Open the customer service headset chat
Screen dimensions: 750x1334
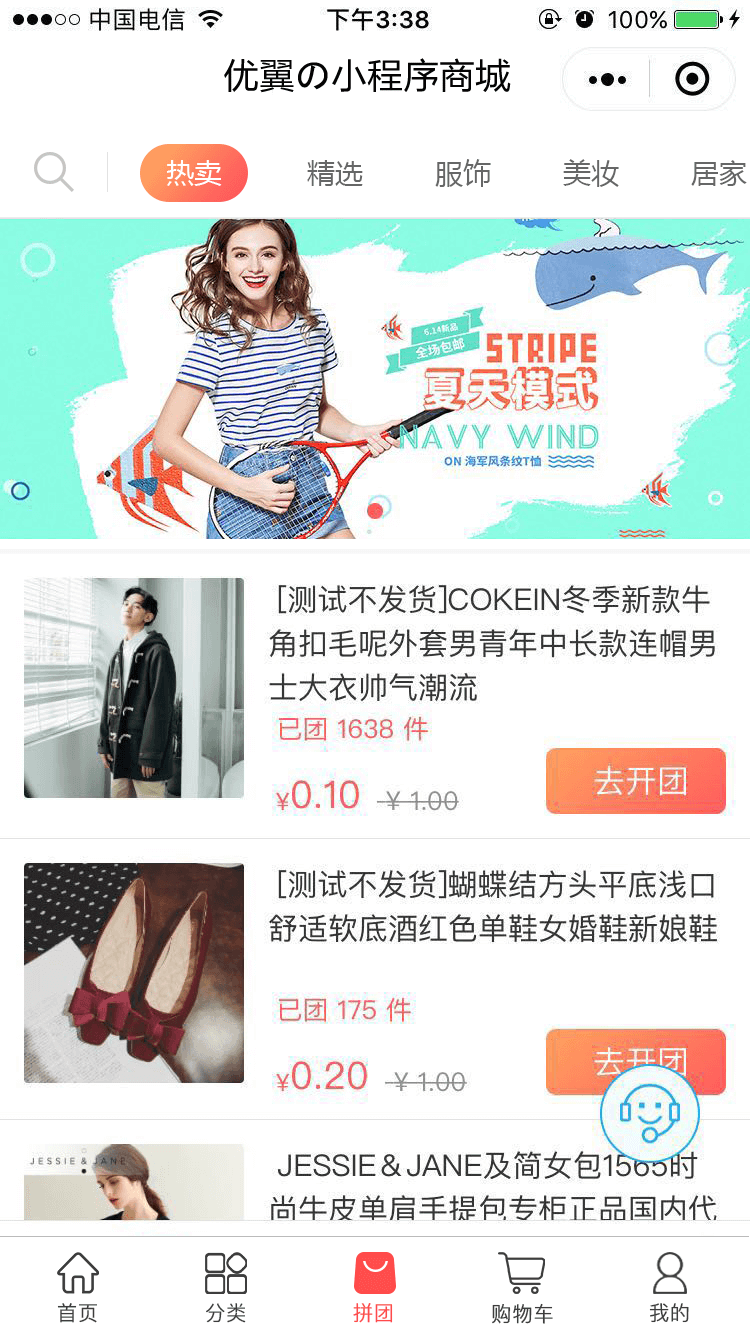650,1113
